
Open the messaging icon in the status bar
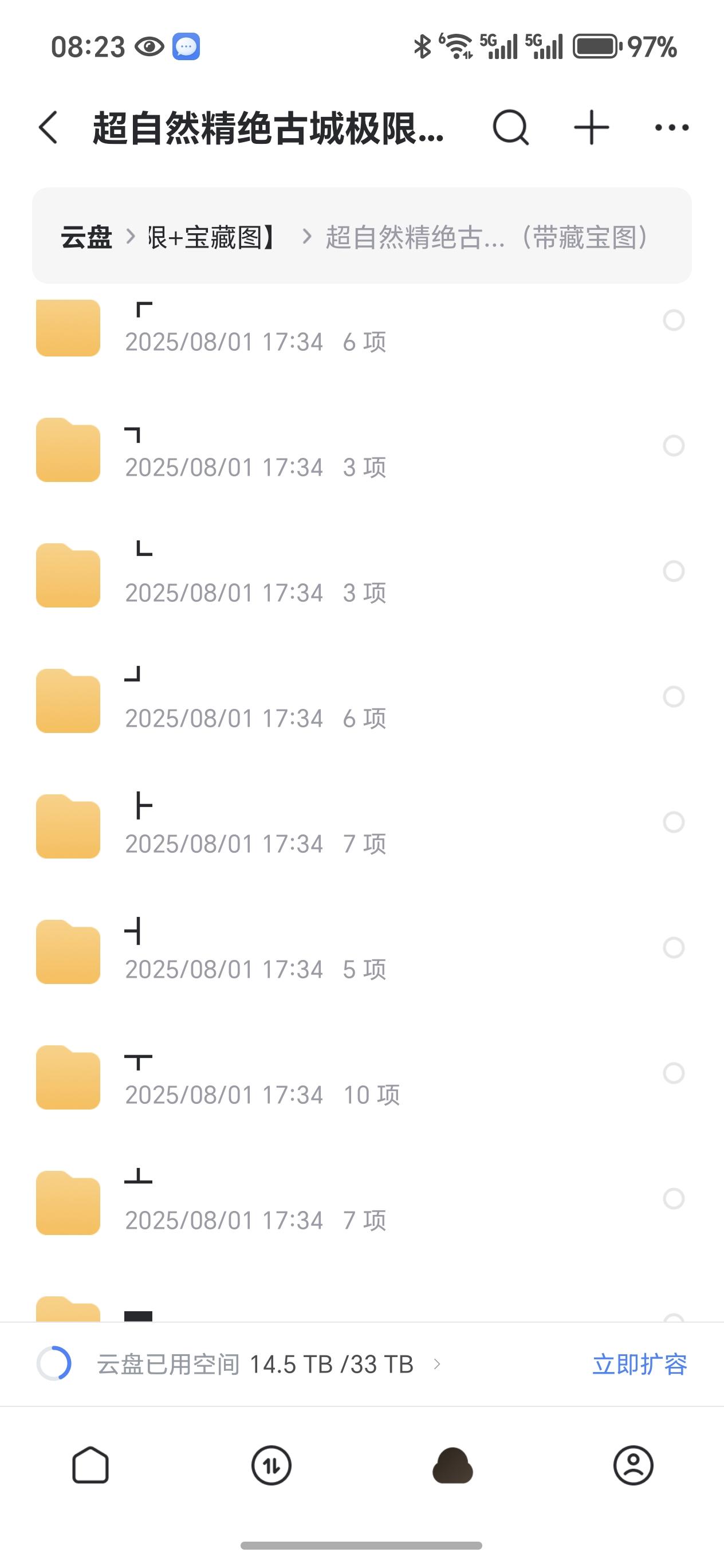tap(186, 46)
